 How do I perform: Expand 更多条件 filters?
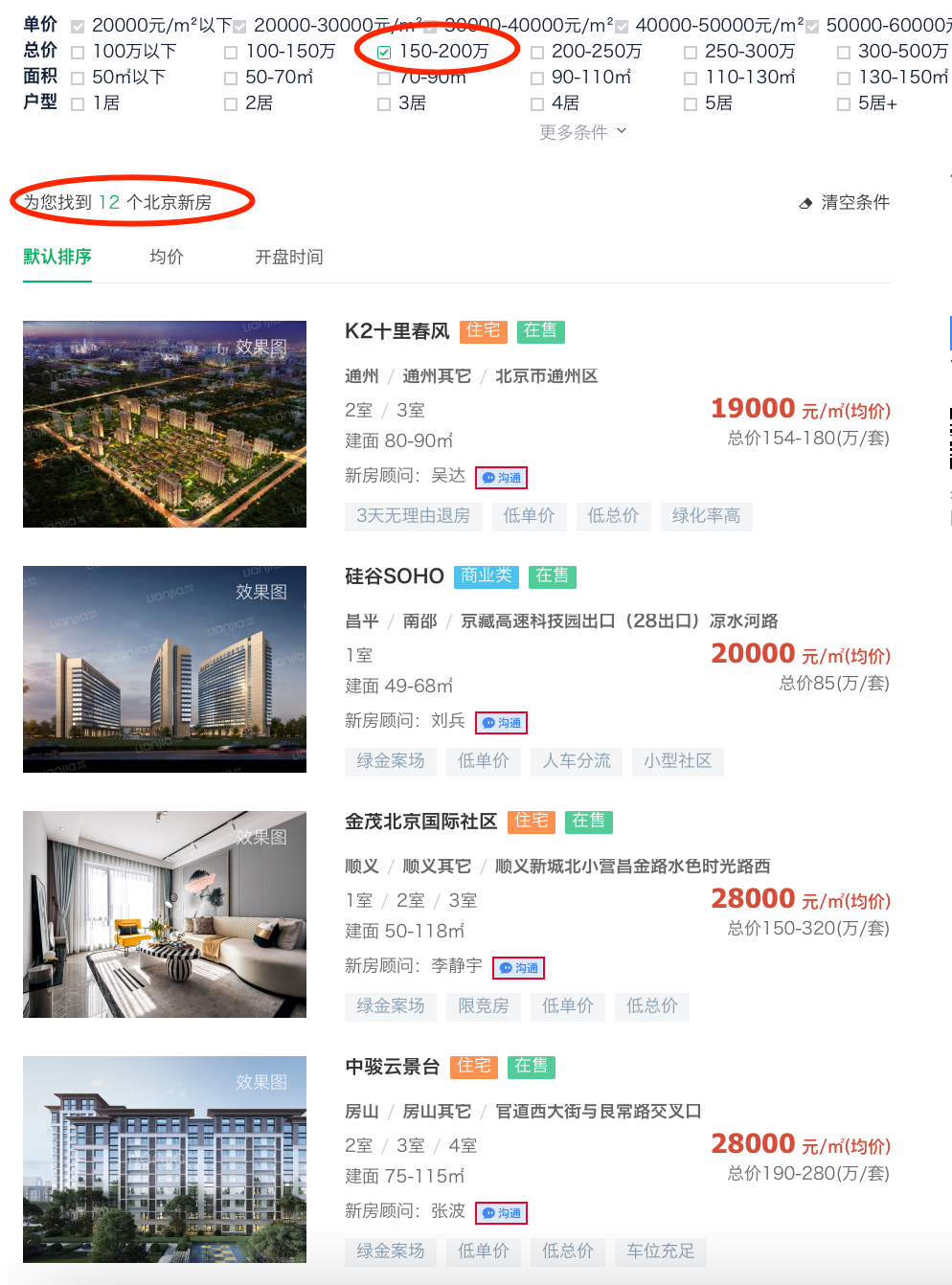coord(582,132)
